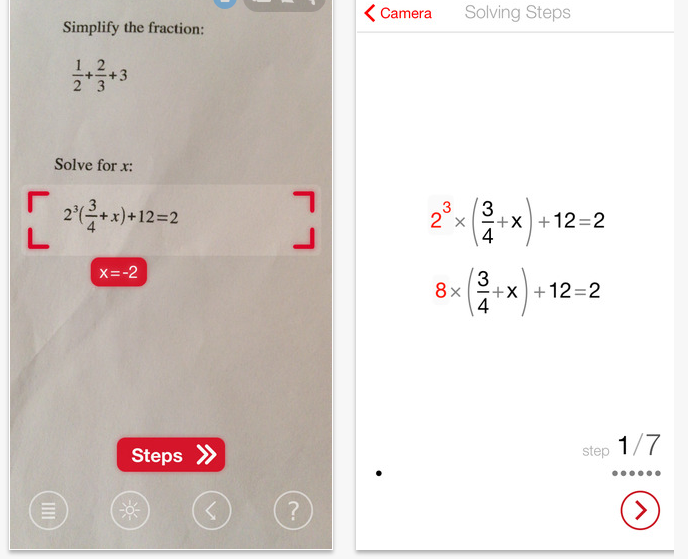Tap the step page indicator dots
Screen dimensions: 690x559
tap(636, 473)
